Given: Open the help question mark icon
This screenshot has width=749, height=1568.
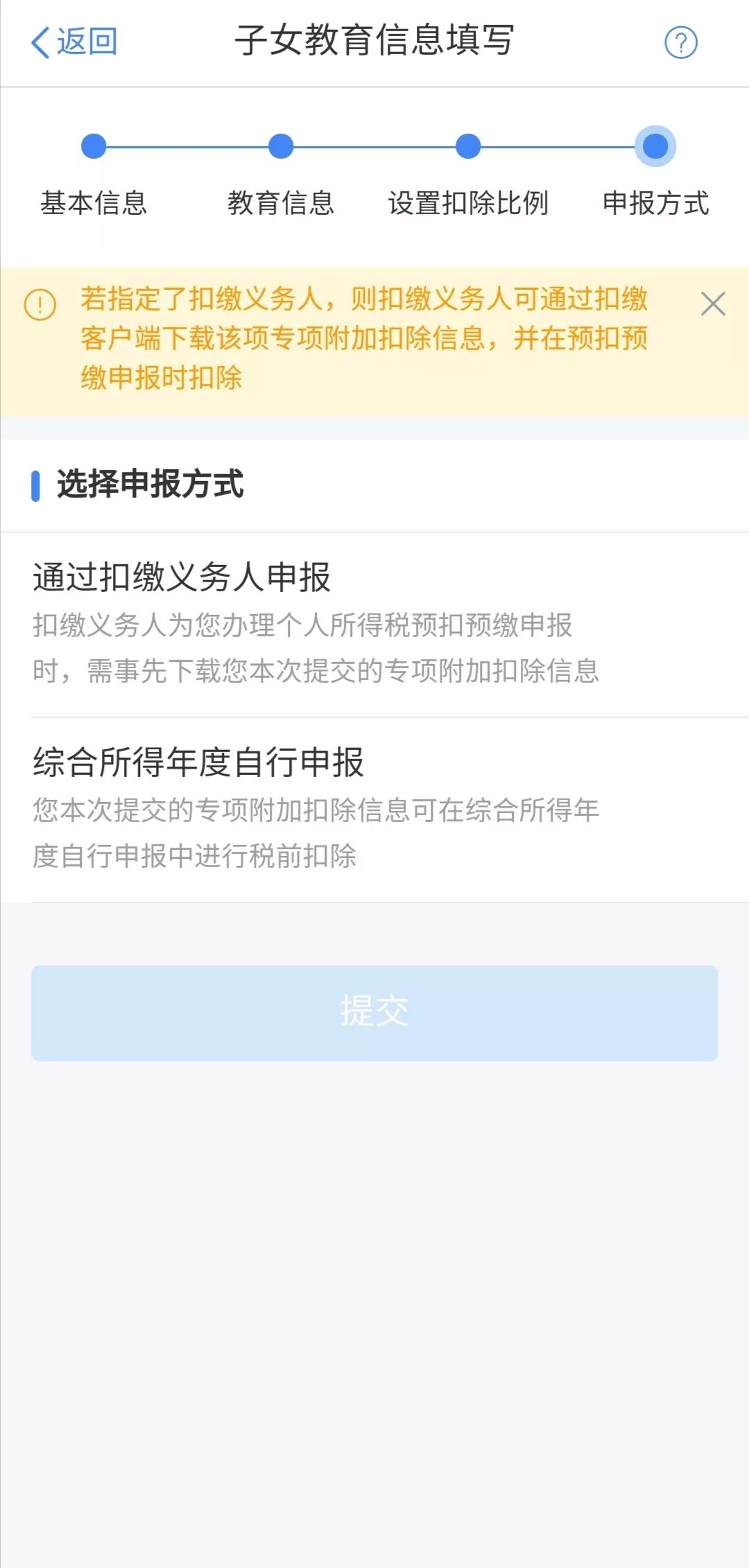Looking at the screenshot, I should (680, 43).
